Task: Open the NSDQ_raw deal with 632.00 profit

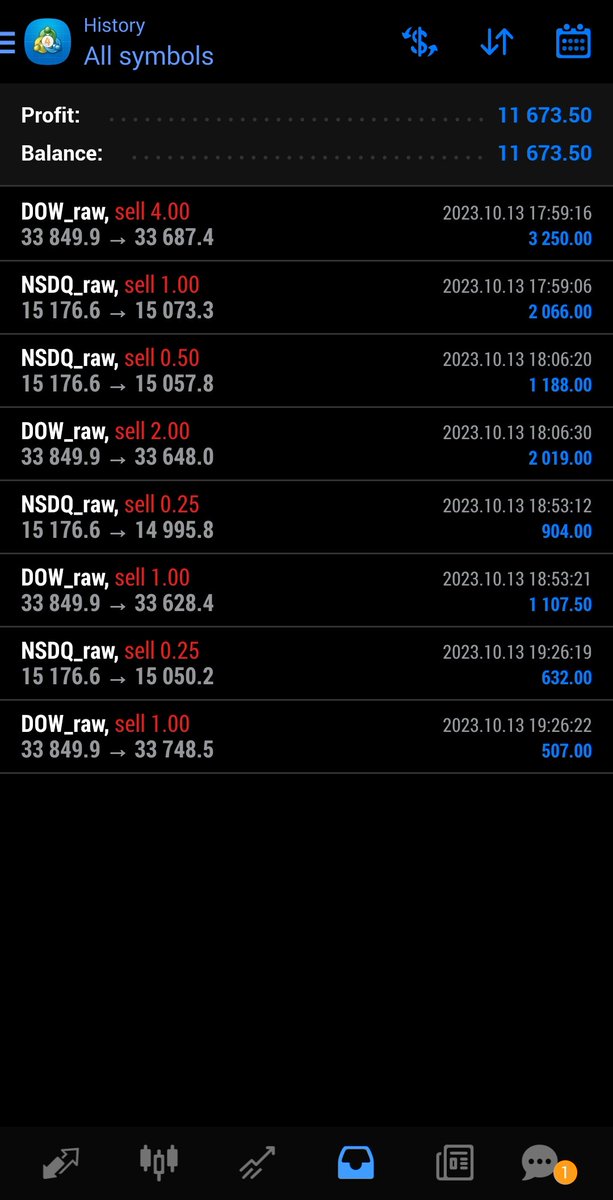Action: pos(306,663)
